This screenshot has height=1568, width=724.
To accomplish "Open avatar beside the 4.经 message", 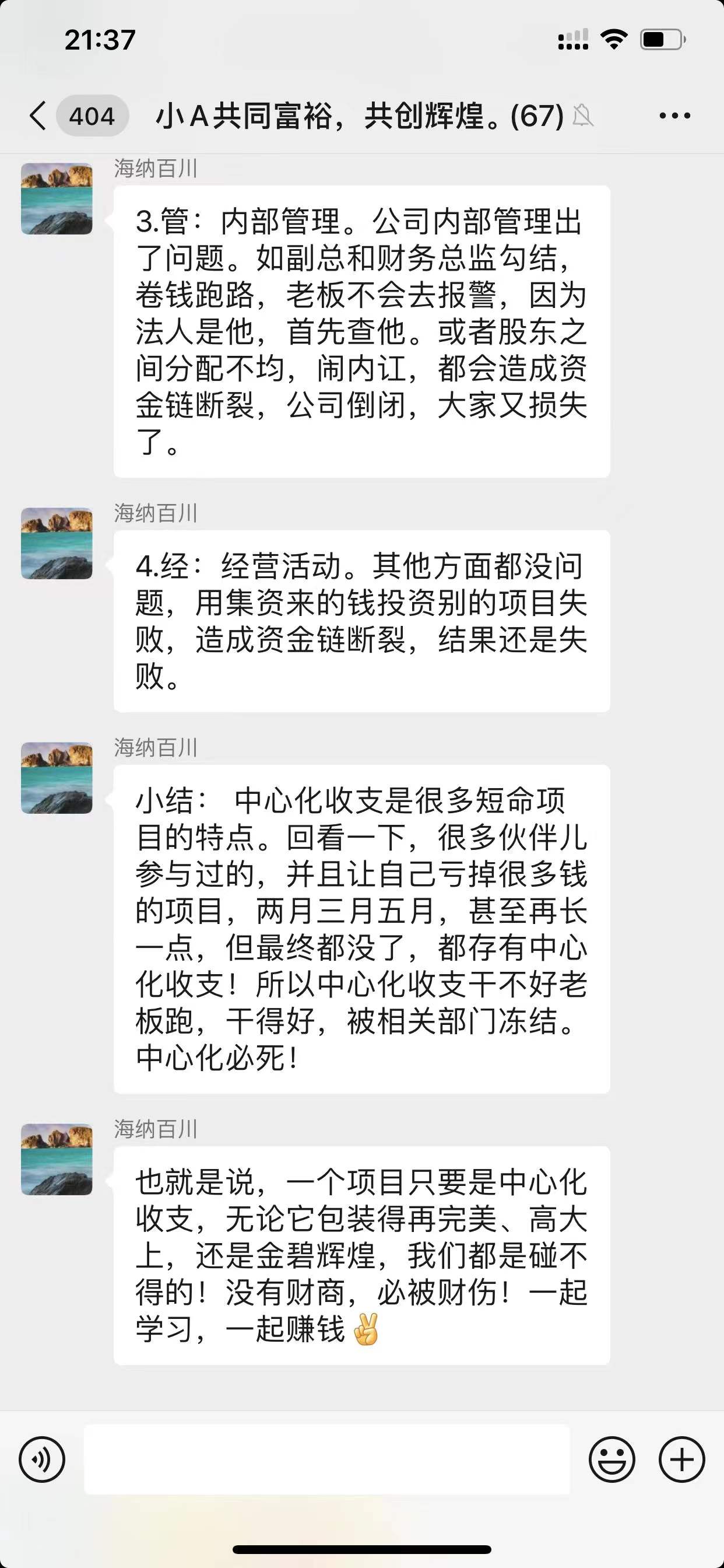I will (57, 543).
